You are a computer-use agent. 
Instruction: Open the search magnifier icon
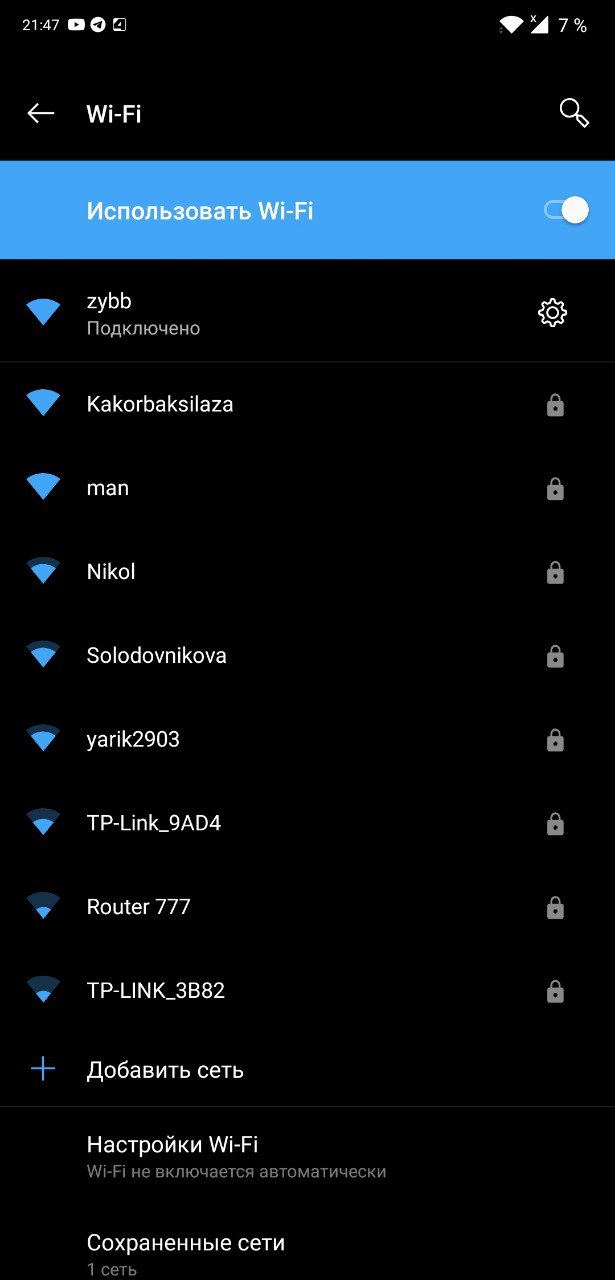(x=574, y=113)
